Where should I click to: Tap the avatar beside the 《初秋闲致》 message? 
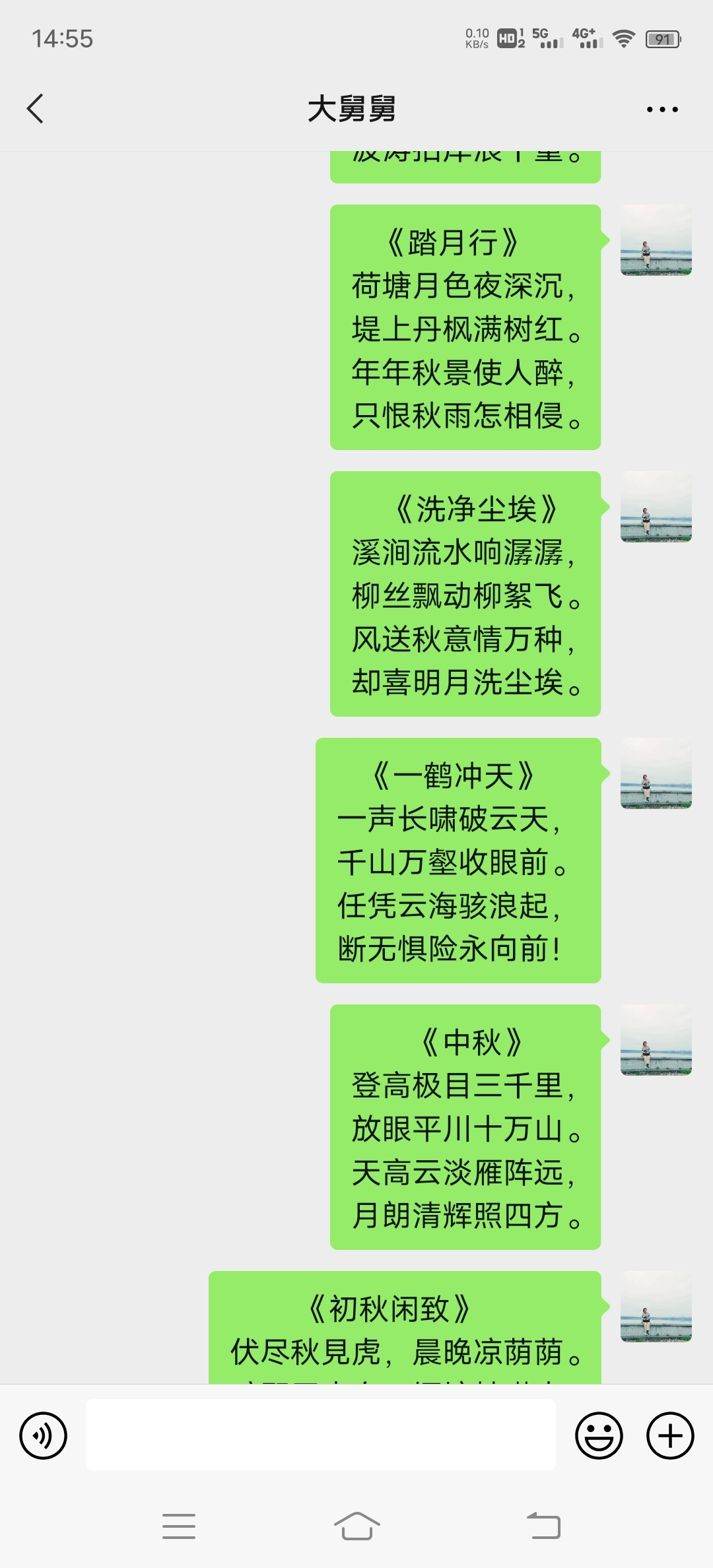pyautogui.click(x=656, y=1307)
